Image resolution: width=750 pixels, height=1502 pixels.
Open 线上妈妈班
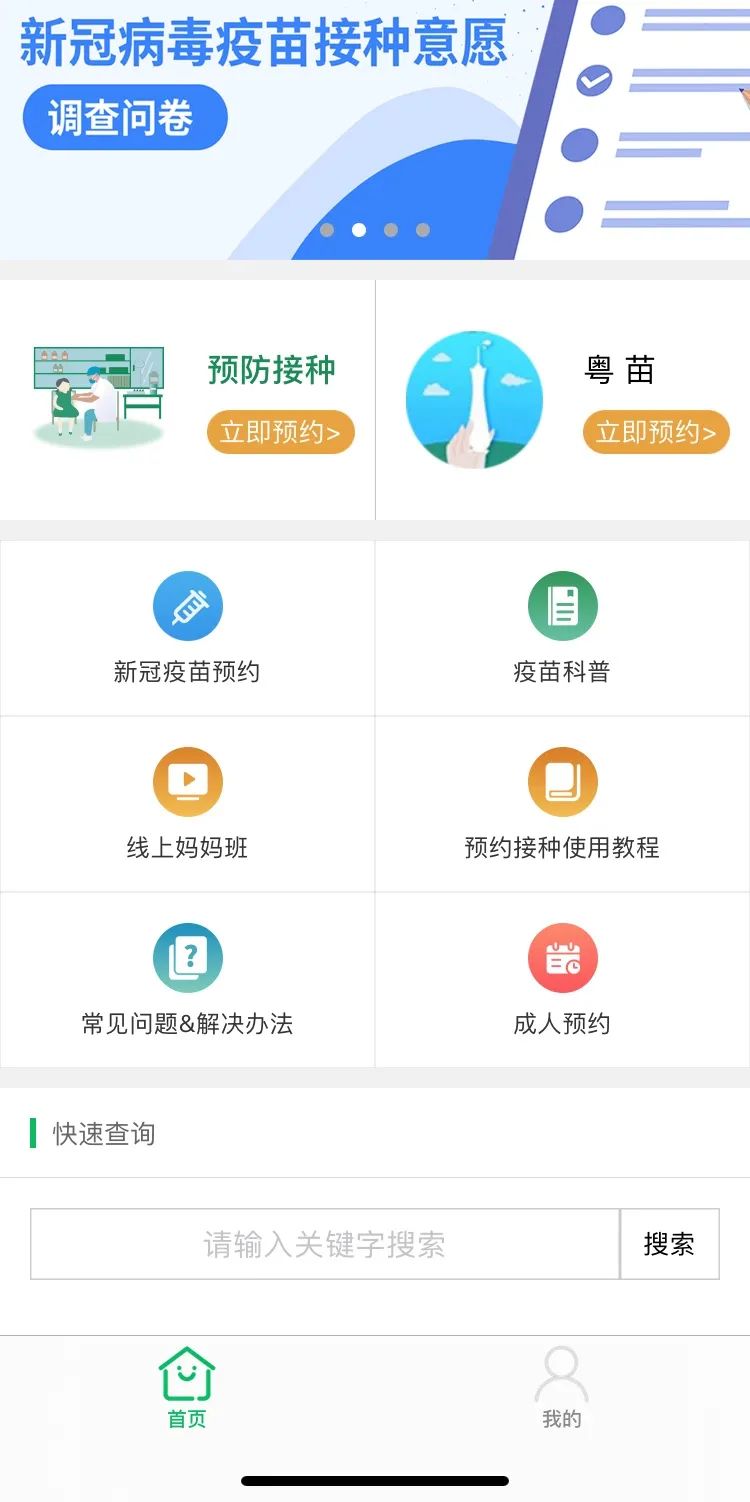(187, 804)
